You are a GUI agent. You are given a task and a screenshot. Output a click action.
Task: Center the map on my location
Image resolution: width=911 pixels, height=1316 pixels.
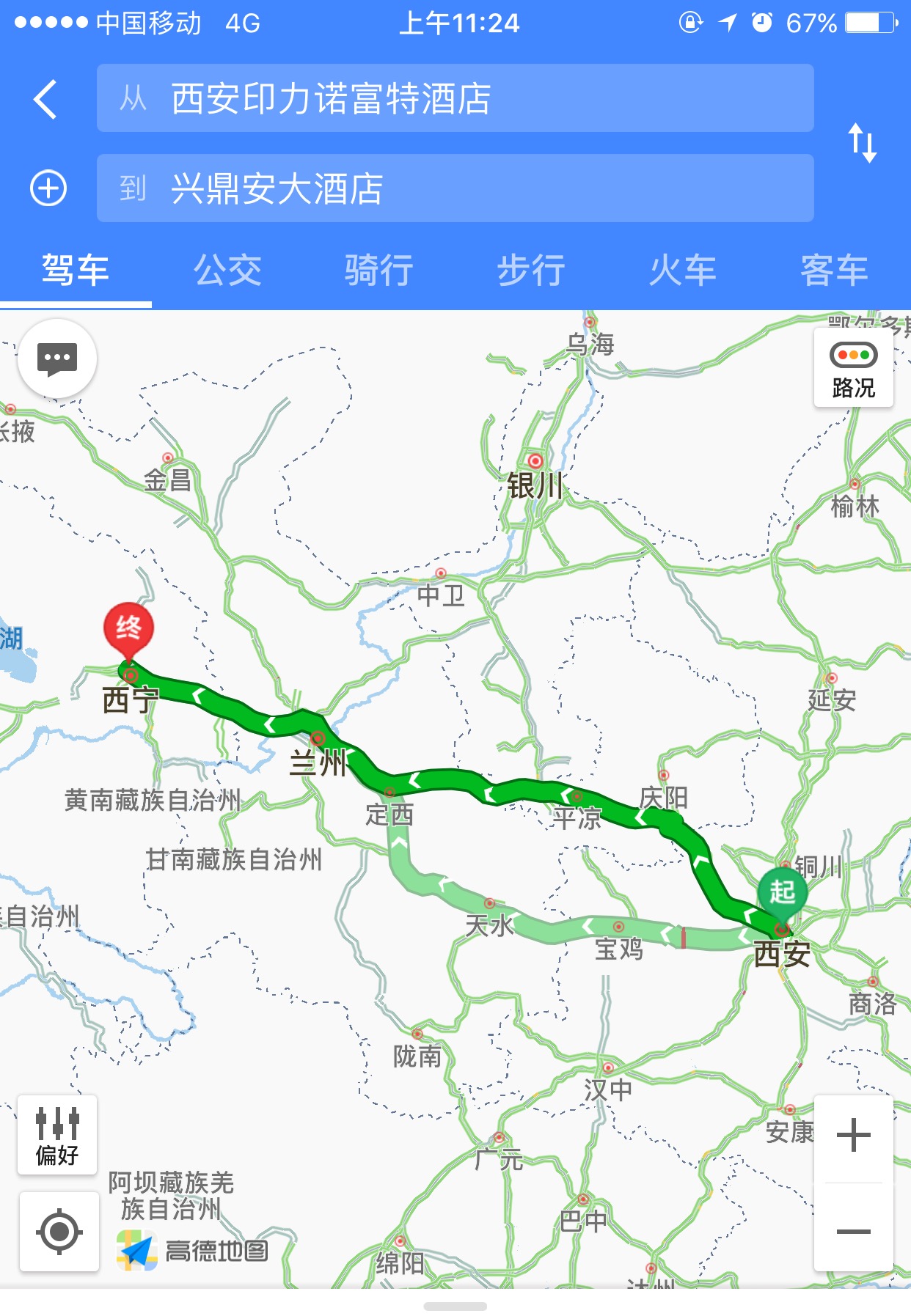[59, 1232]
